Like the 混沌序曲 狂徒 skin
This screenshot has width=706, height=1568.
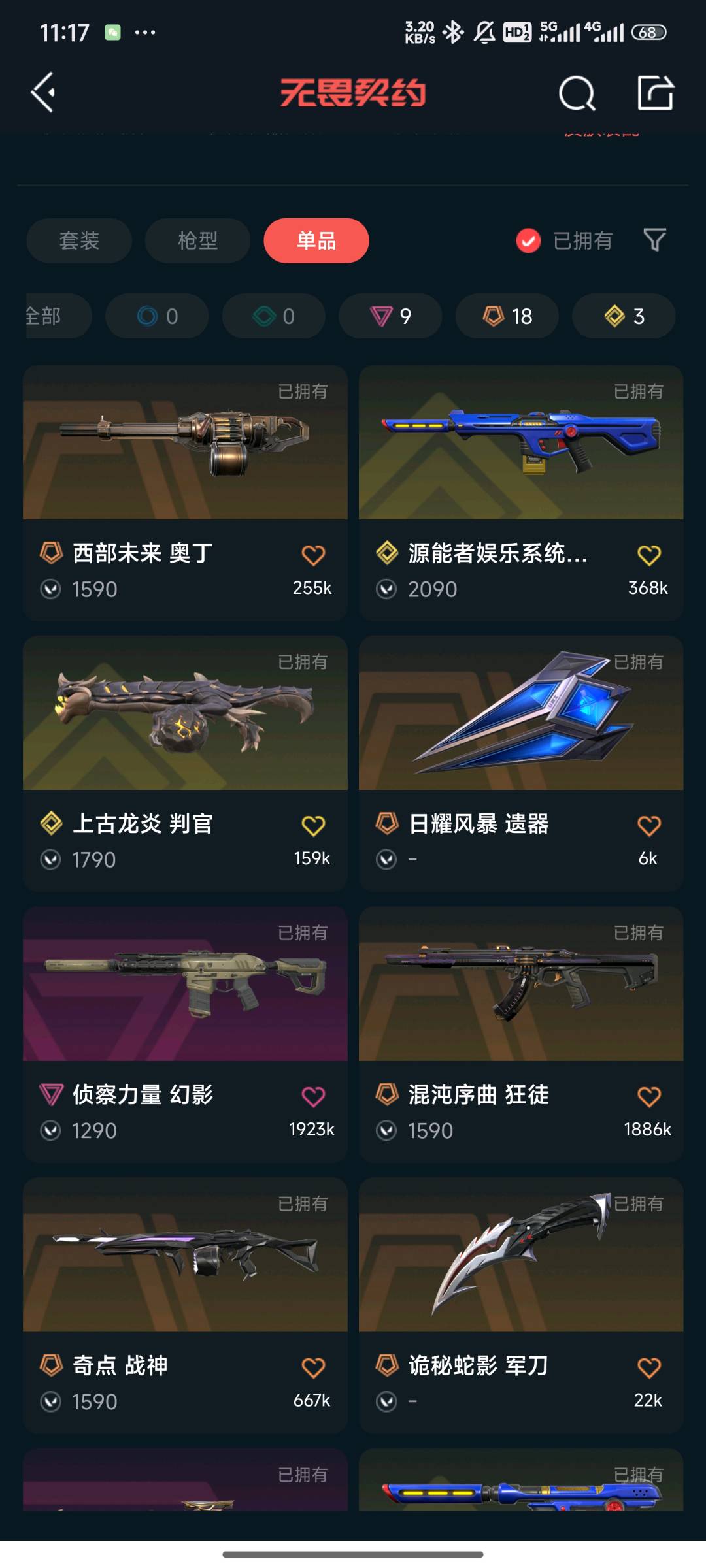[x=649, y=1096]
